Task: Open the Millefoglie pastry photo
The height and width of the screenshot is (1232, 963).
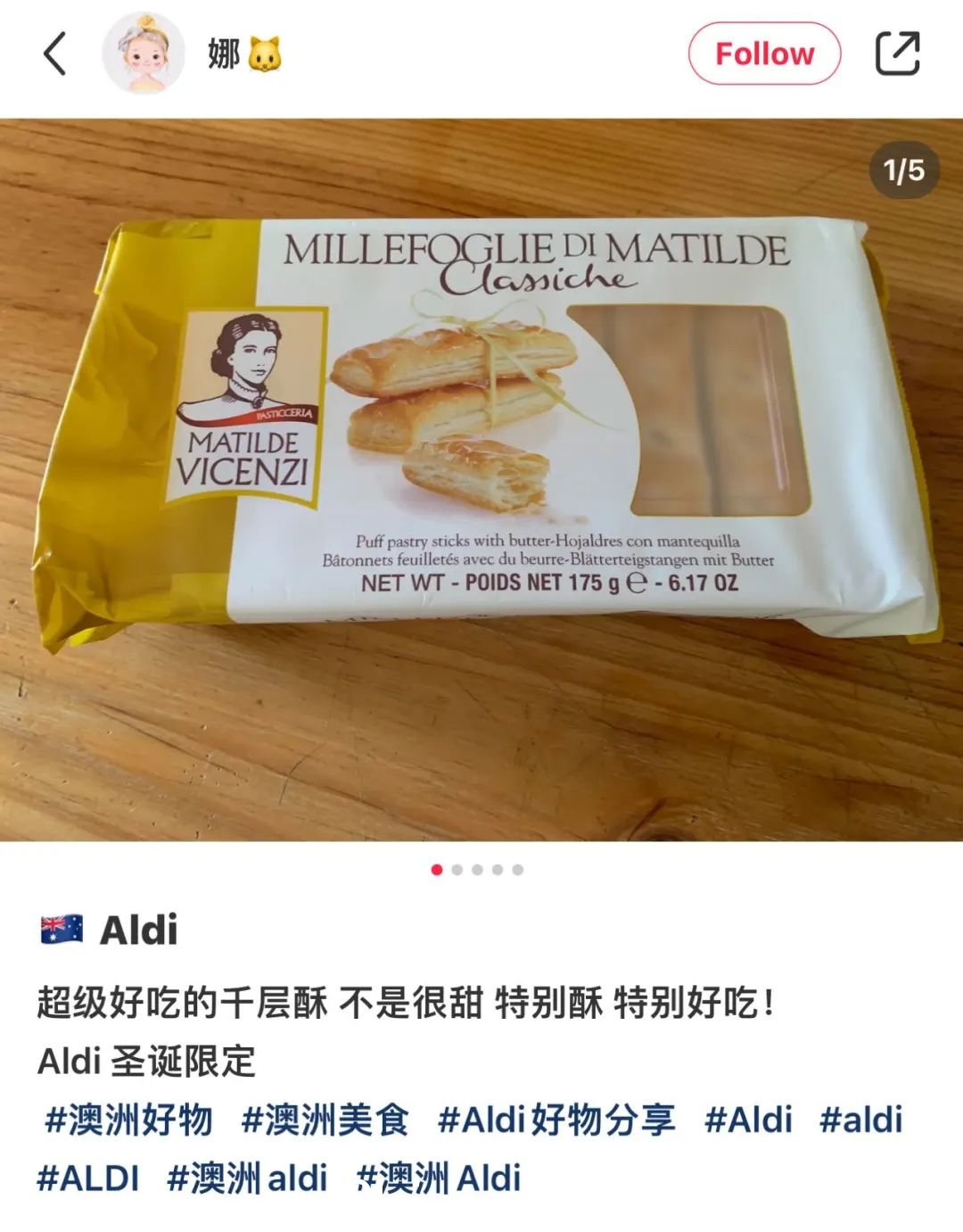Action: coord(481,480)
